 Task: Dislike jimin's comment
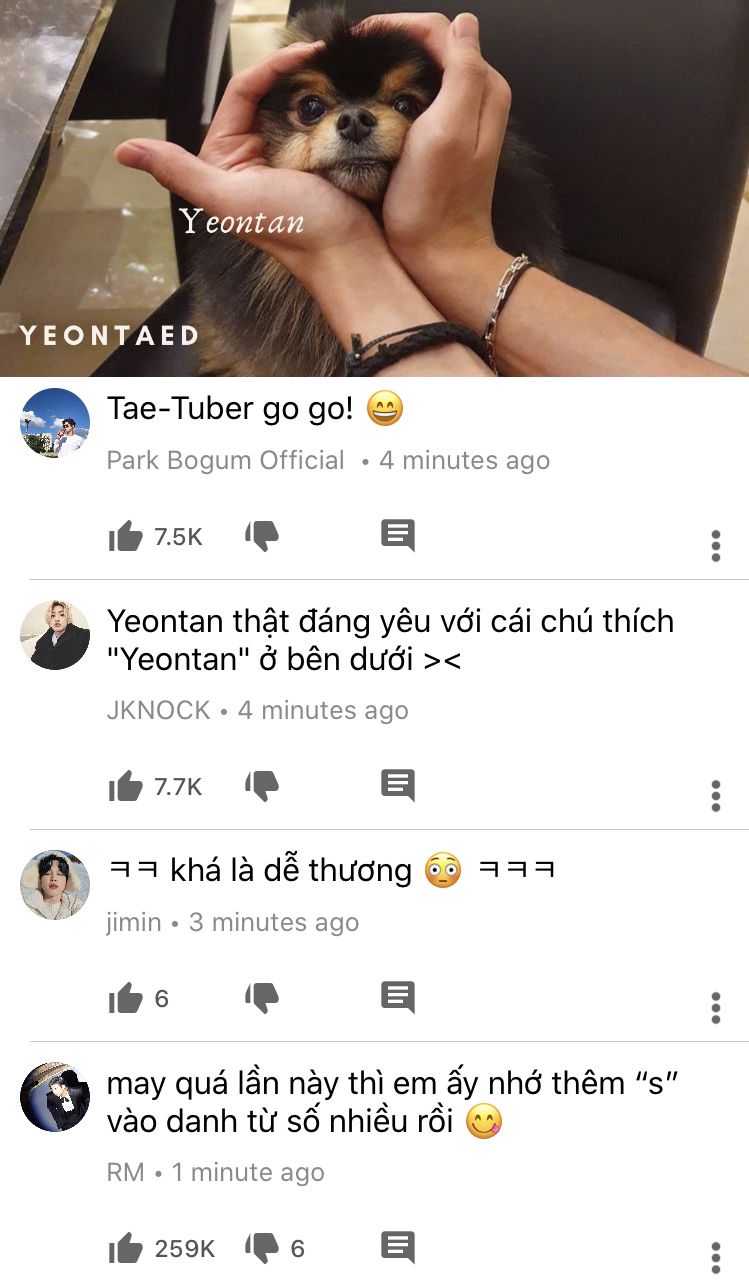[262, 998]
